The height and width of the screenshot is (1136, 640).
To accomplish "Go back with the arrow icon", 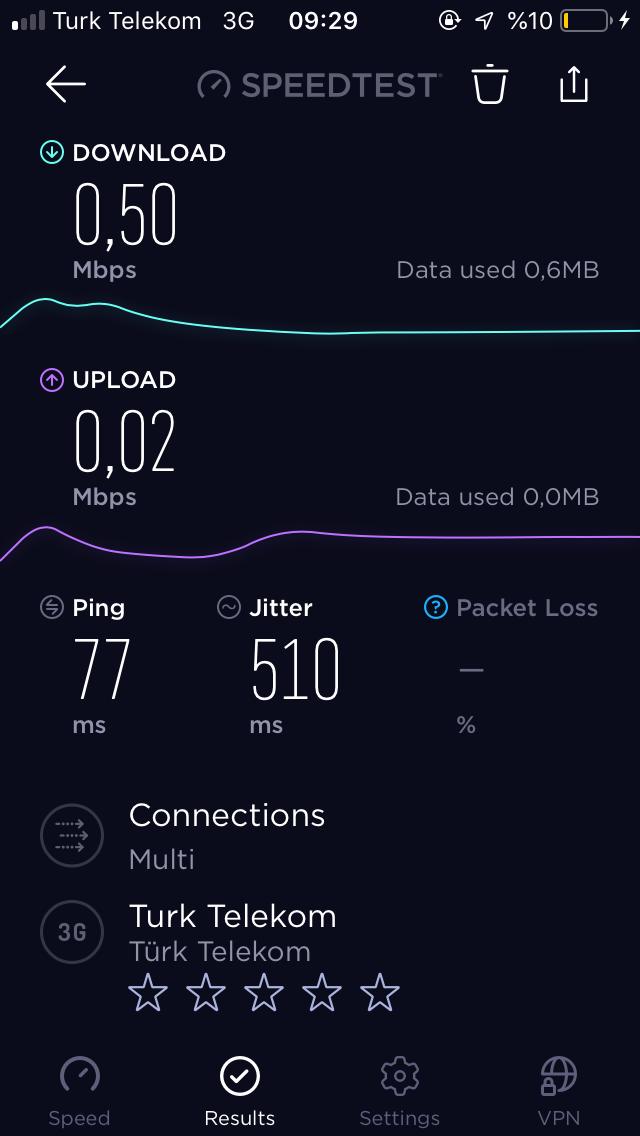I will coord(66,84).
